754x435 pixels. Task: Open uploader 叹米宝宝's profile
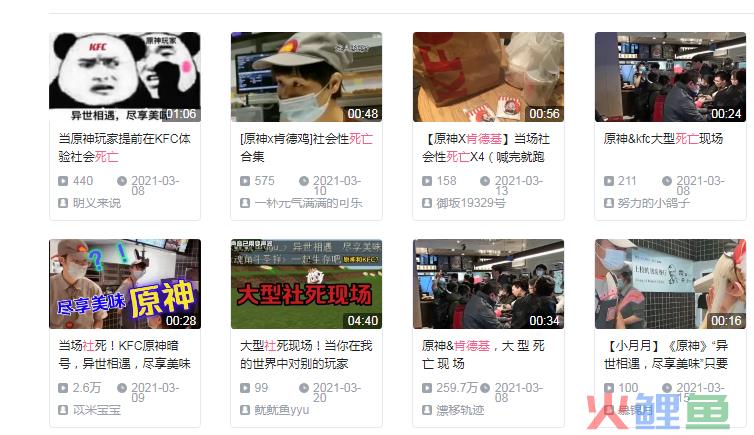pyautogui.click(x=96, y=410)
